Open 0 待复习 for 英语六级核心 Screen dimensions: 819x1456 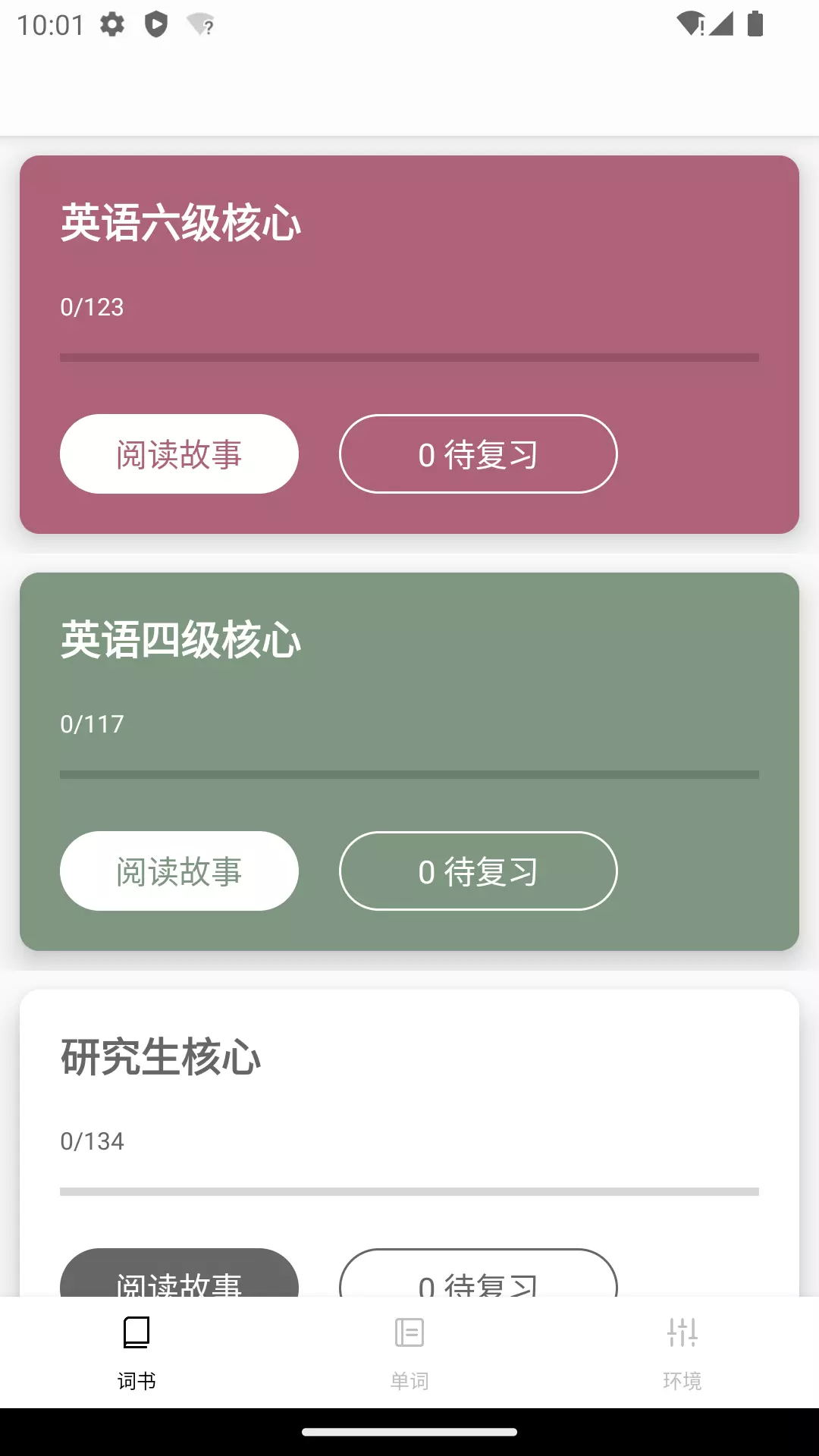pyautogui.click(x=479, y=453)
